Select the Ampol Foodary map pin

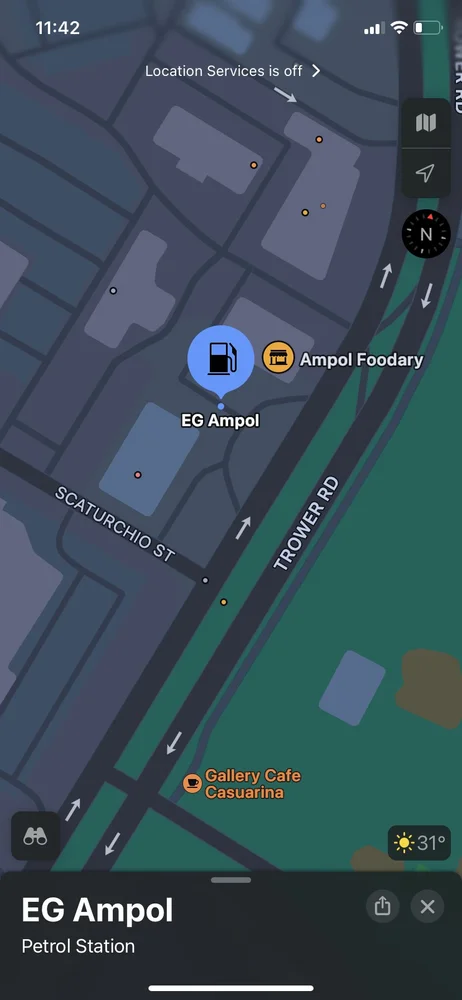click(x=278, y=357)
